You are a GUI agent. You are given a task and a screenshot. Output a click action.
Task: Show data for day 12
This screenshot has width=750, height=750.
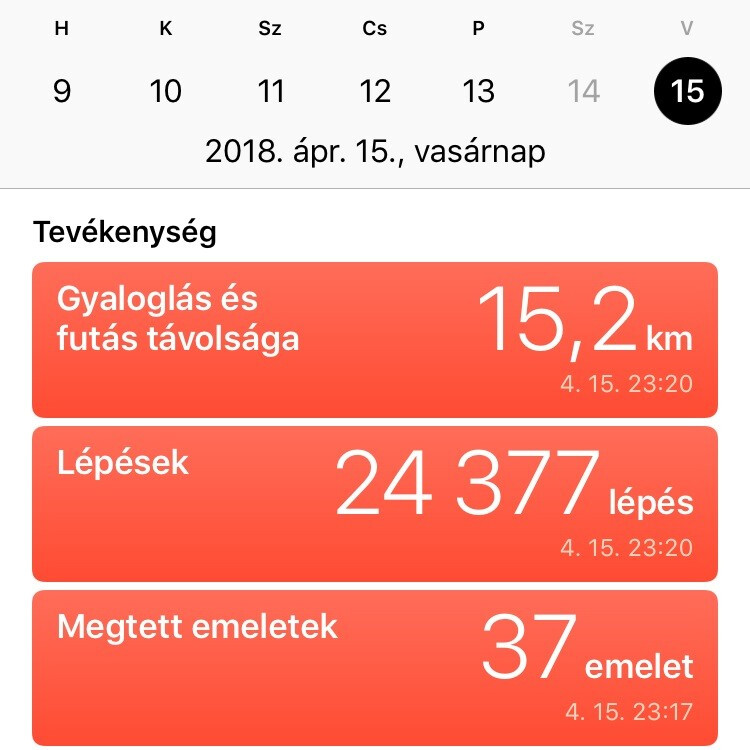coord(375,91)
